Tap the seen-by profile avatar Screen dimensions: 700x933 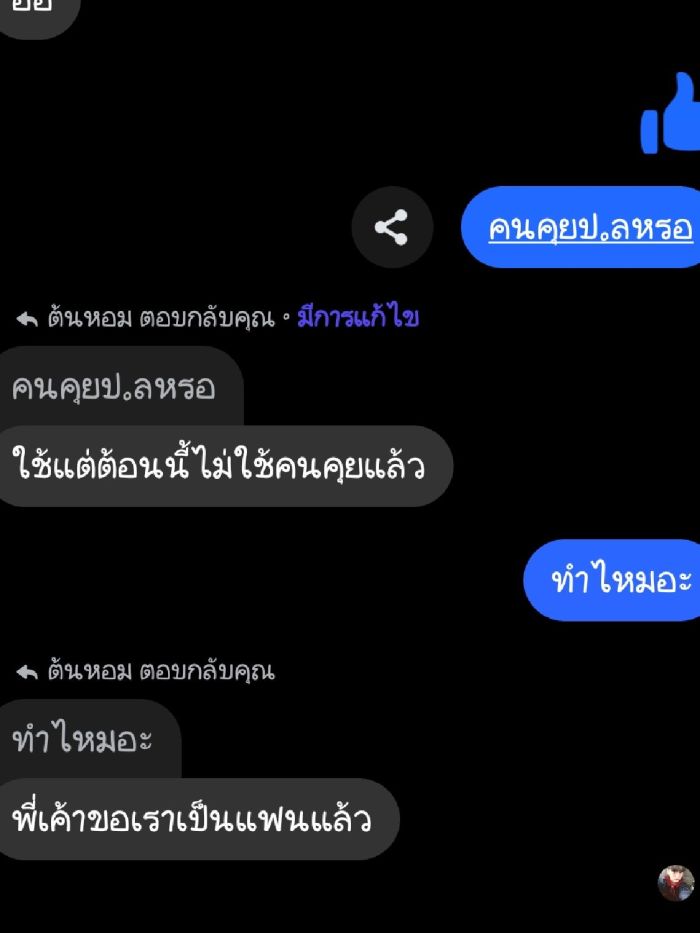coord(675,883)
